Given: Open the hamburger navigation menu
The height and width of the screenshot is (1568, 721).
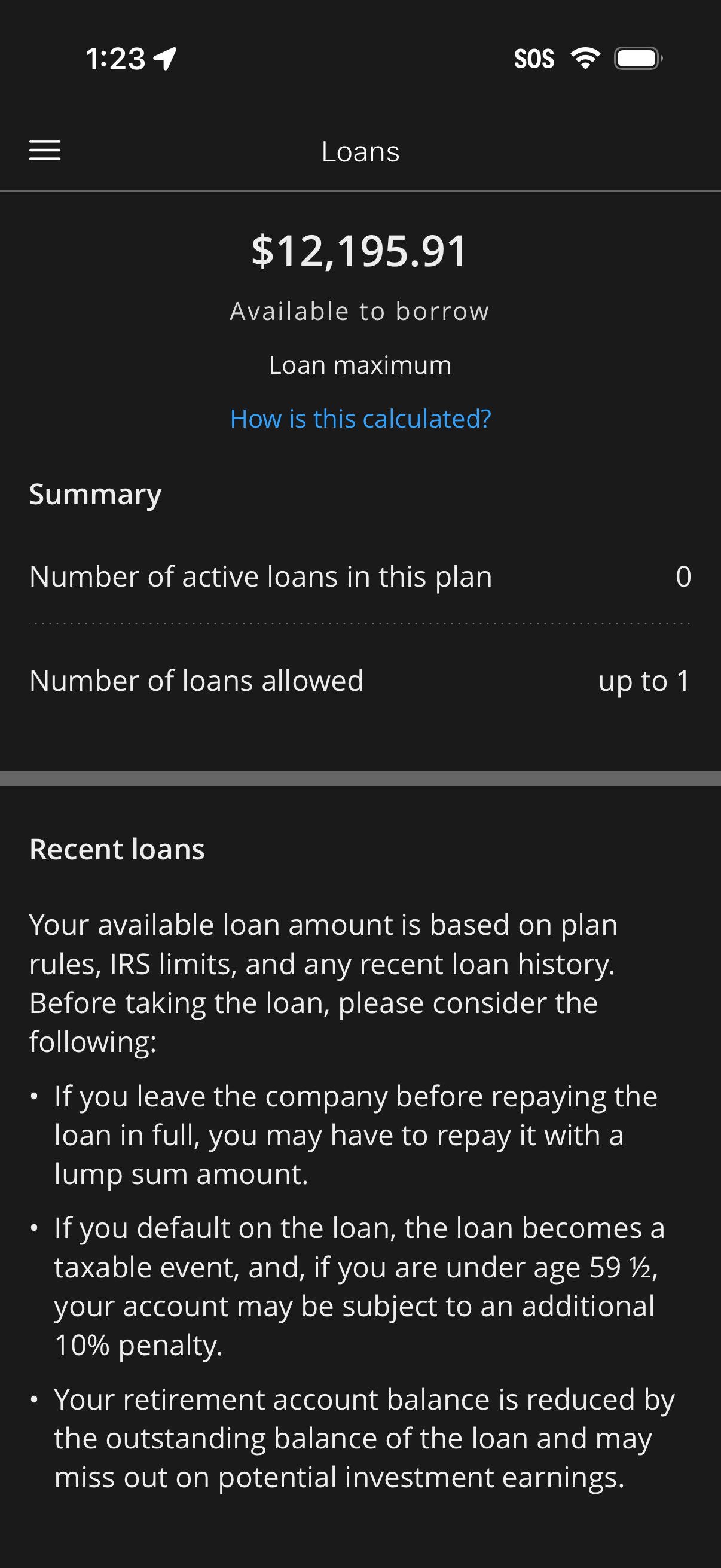Looking at the screenshot, I should tap(44, 150).
